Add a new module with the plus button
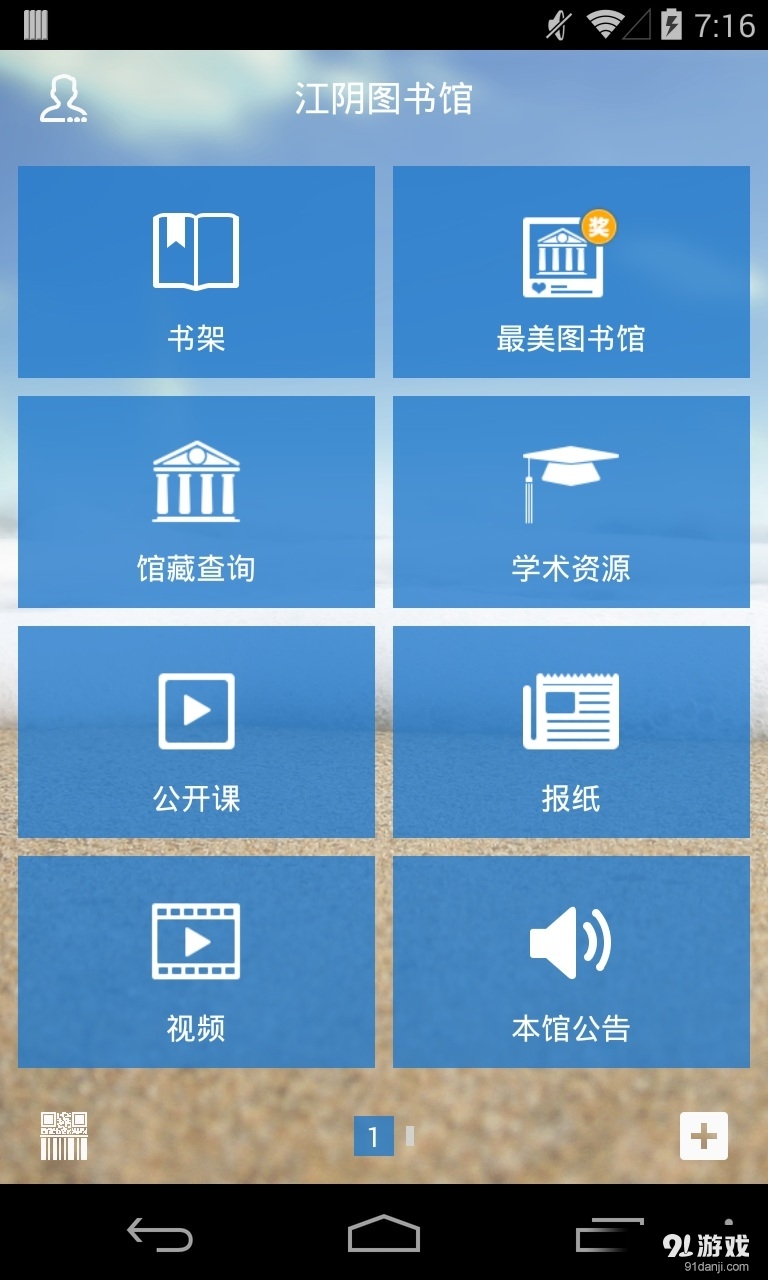Image resolution: width=768 pixels, height=1280 pixels. (x=706, y=1135)
